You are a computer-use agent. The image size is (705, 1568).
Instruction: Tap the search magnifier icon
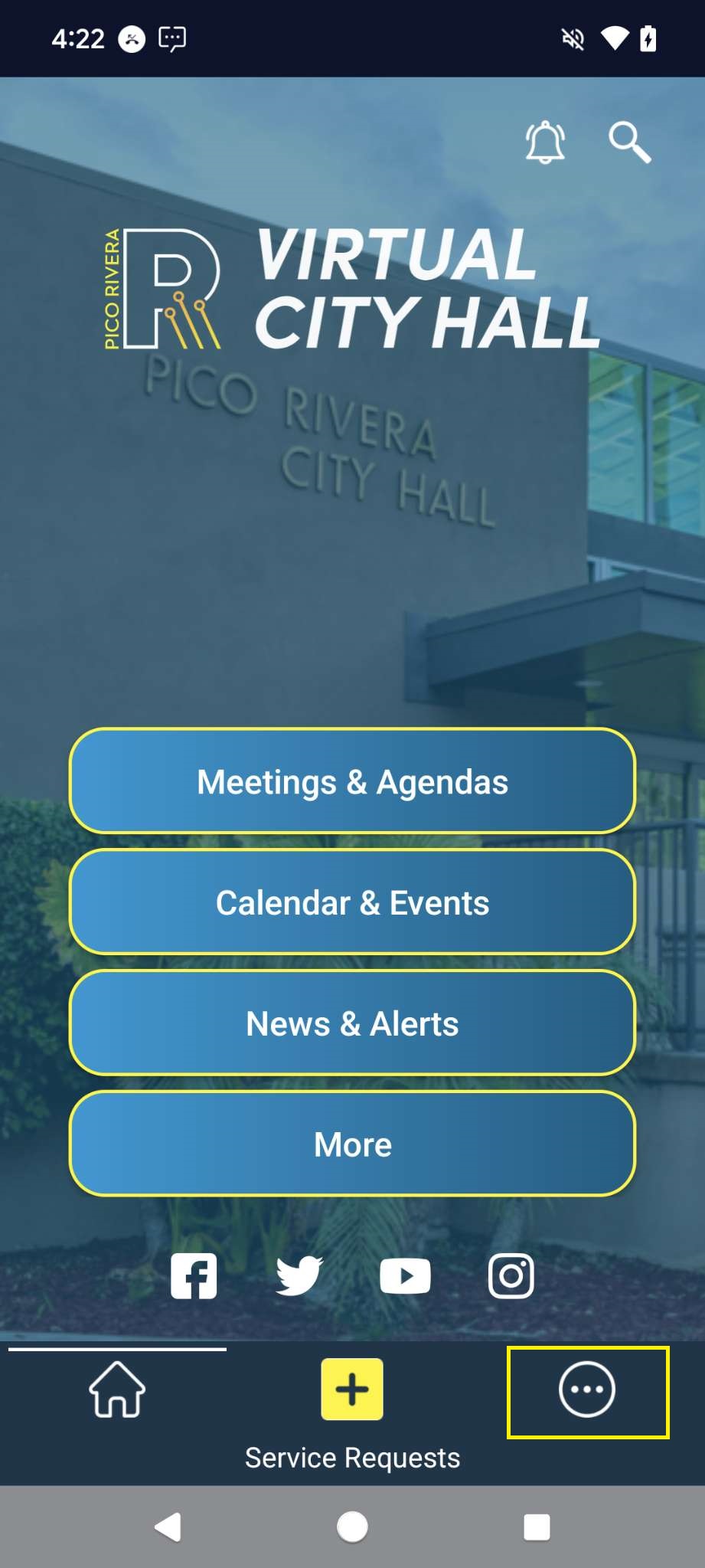(x=629, y=142)
